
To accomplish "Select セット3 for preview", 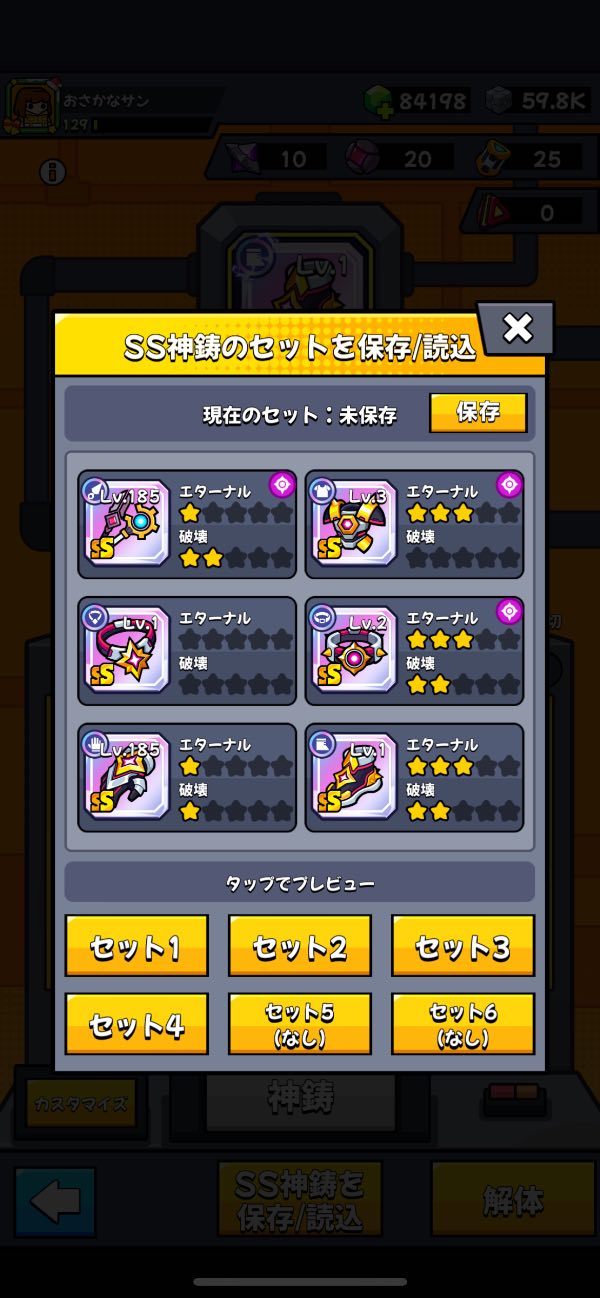I will coord(462,946).
